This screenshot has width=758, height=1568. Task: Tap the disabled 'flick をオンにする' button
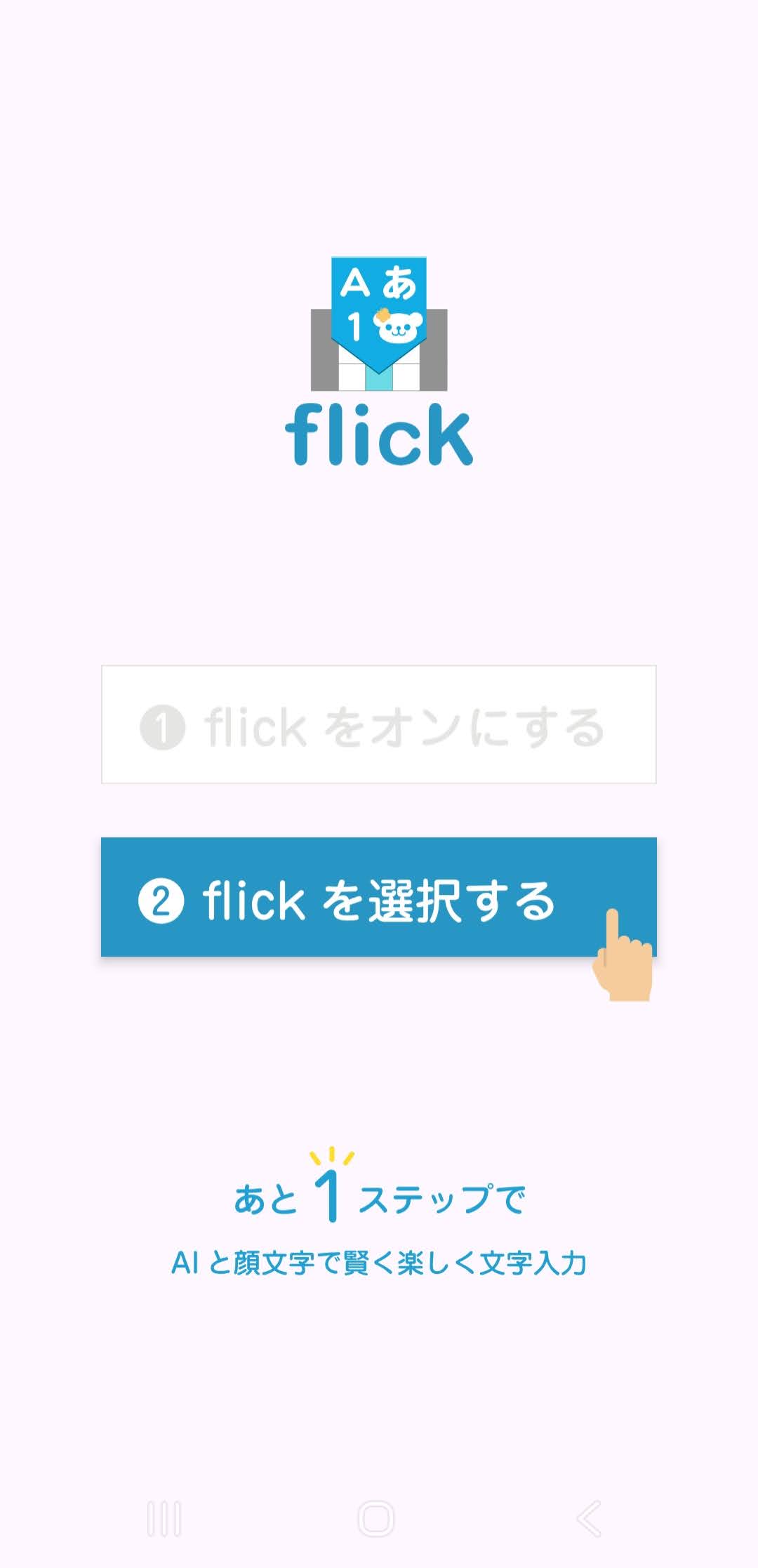(x=379, y=724)
